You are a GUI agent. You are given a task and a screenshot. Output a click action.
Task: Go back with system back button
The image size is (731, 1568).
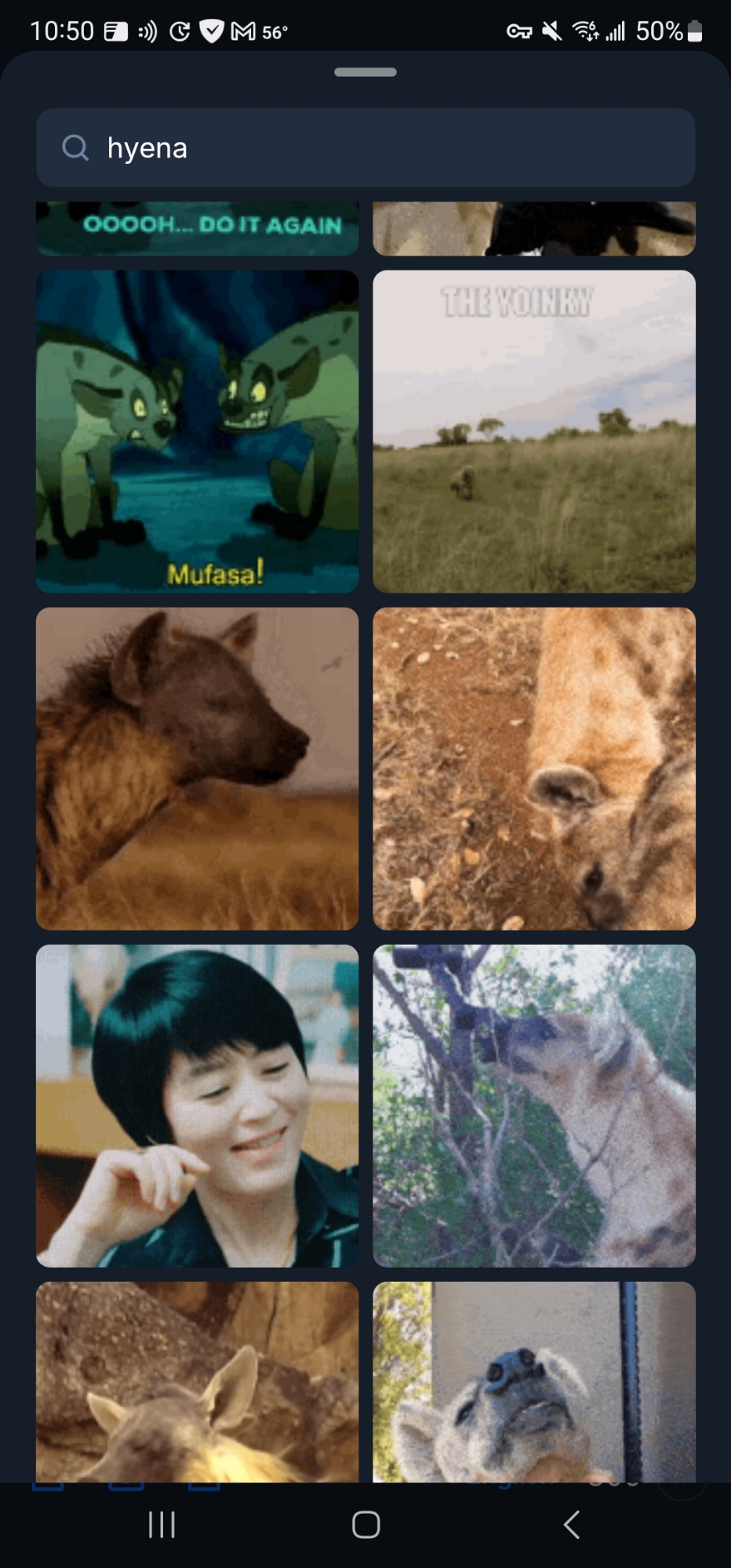coord(572,1525)
